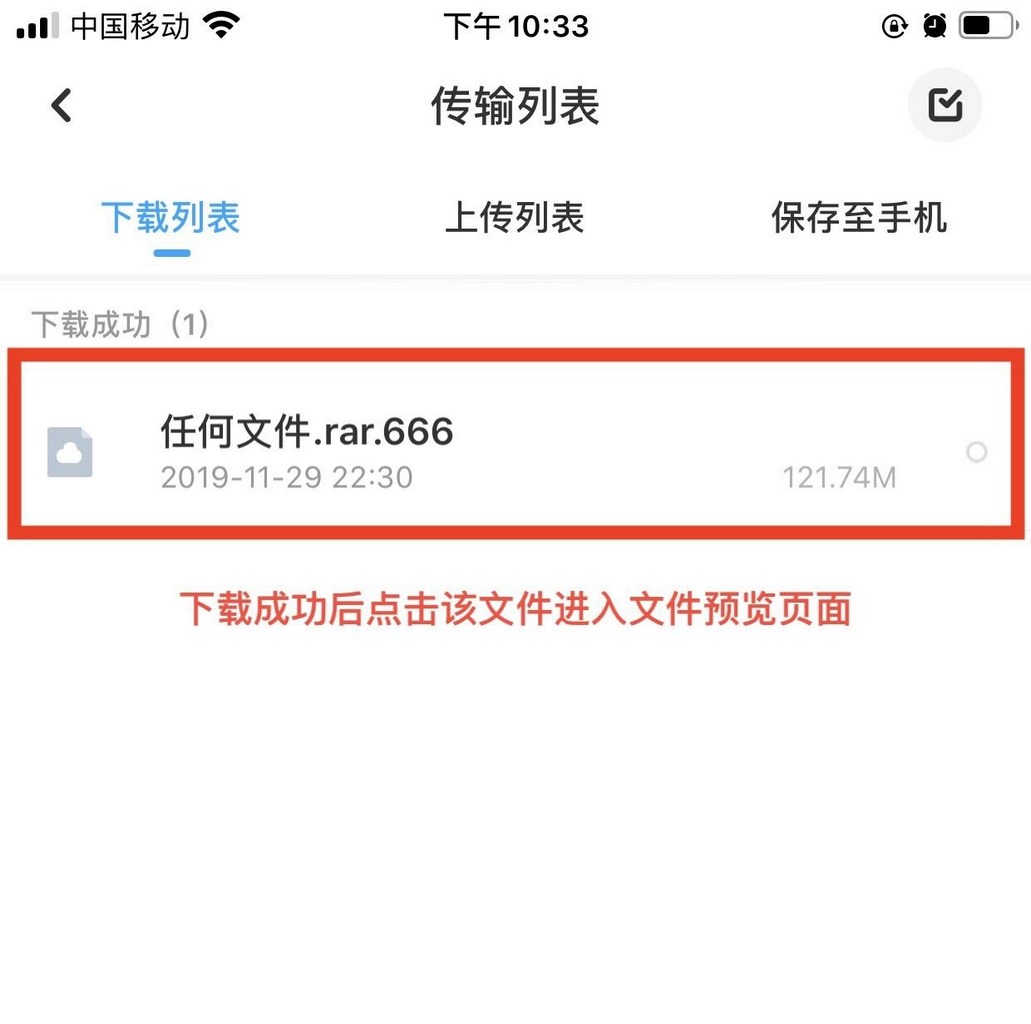Tap the multi-select edit icon

(944, 105)
